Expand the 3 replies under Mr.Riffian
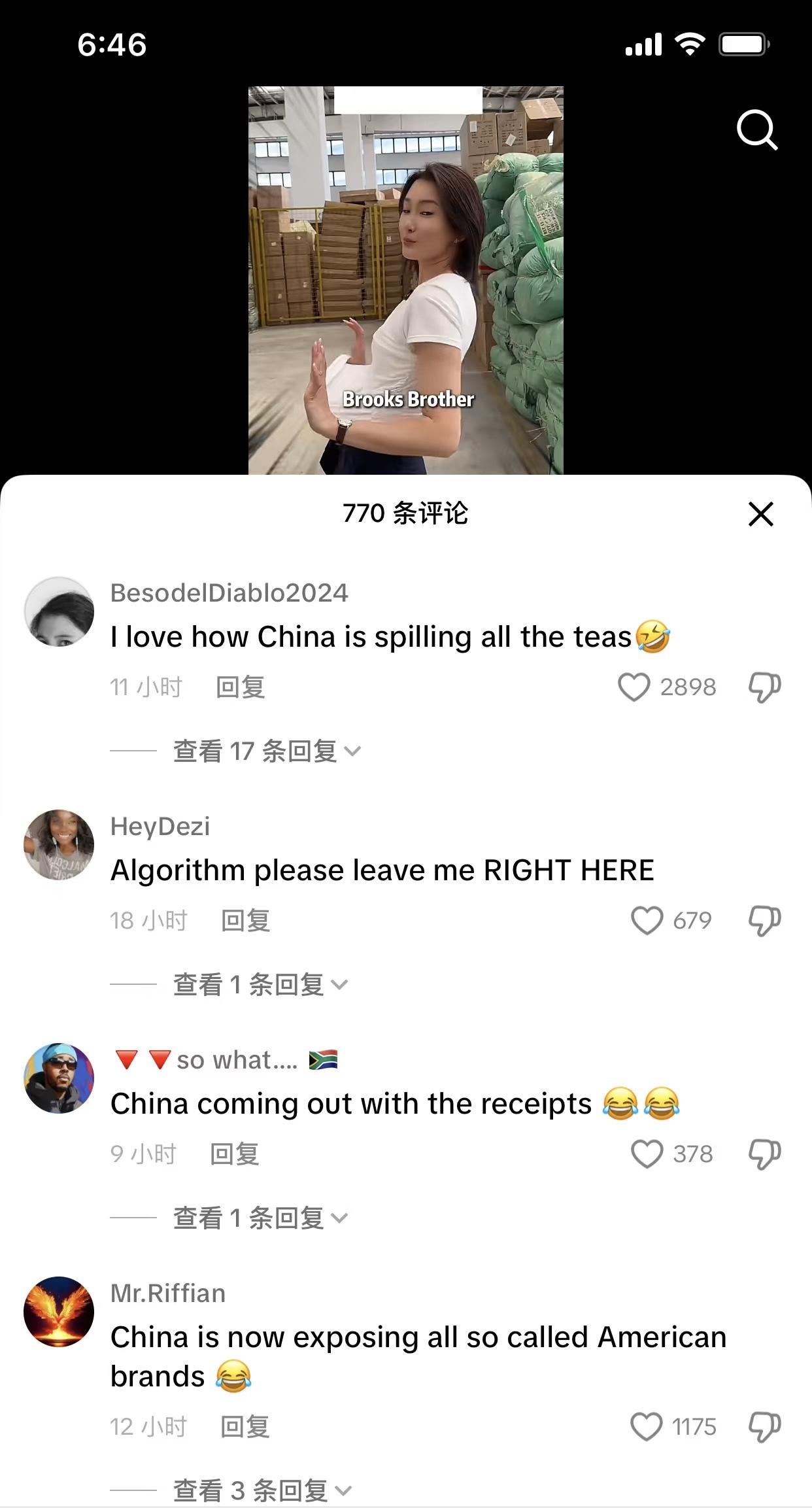 262,1490
